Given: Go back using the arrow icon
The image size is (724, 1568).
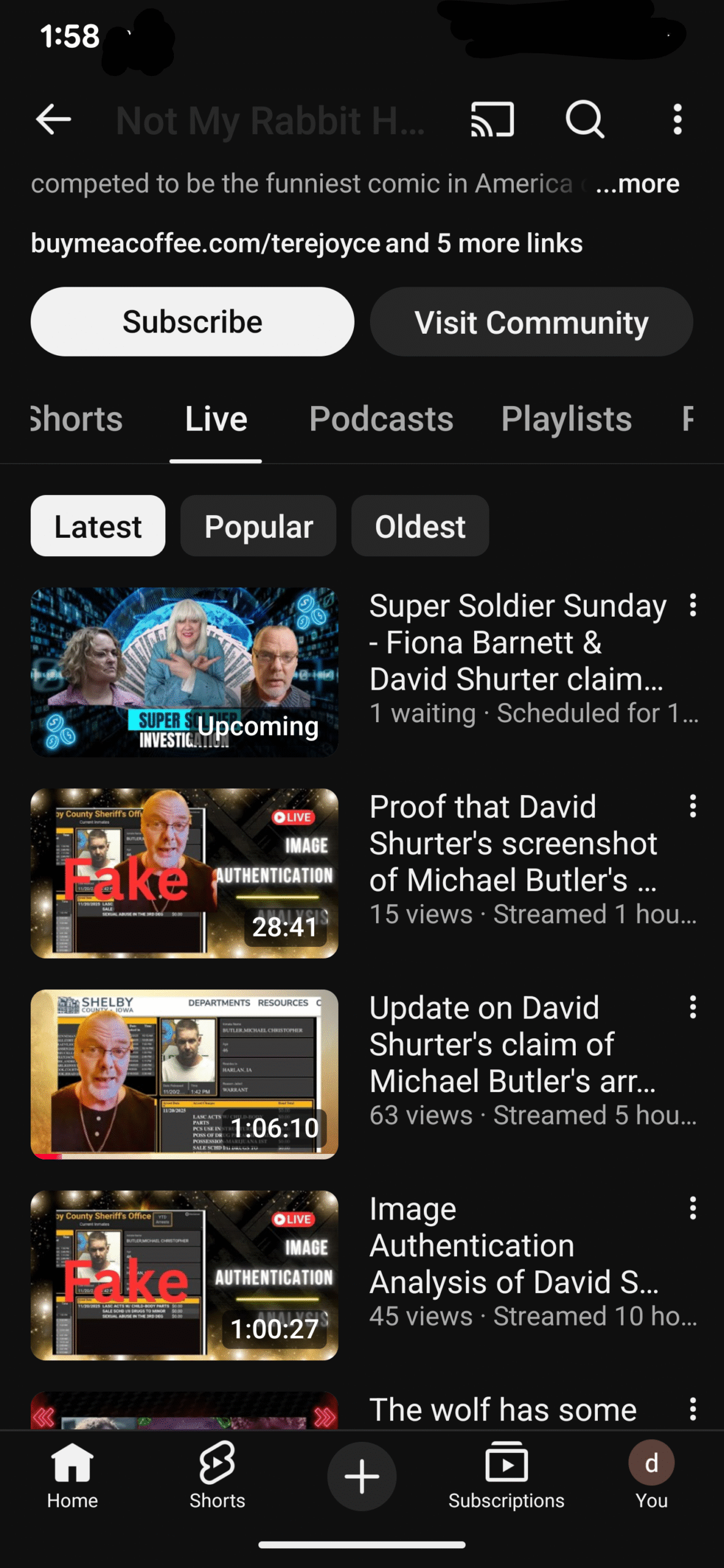Looking at the screenshot, I should click(x=54, y=119).
